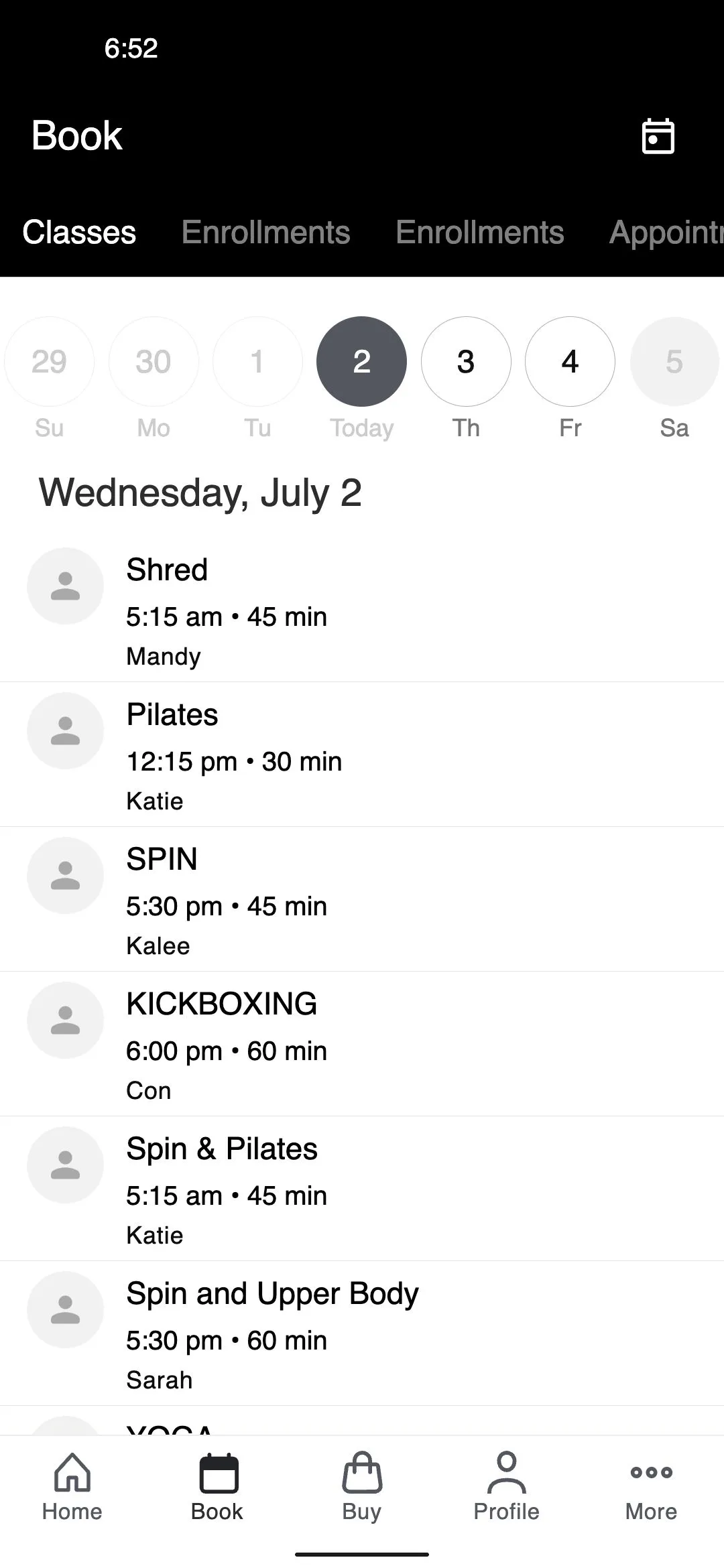View Spin & Pilates class details
The width and height of the screenshot is (724, 1568).
point(362,1190)
